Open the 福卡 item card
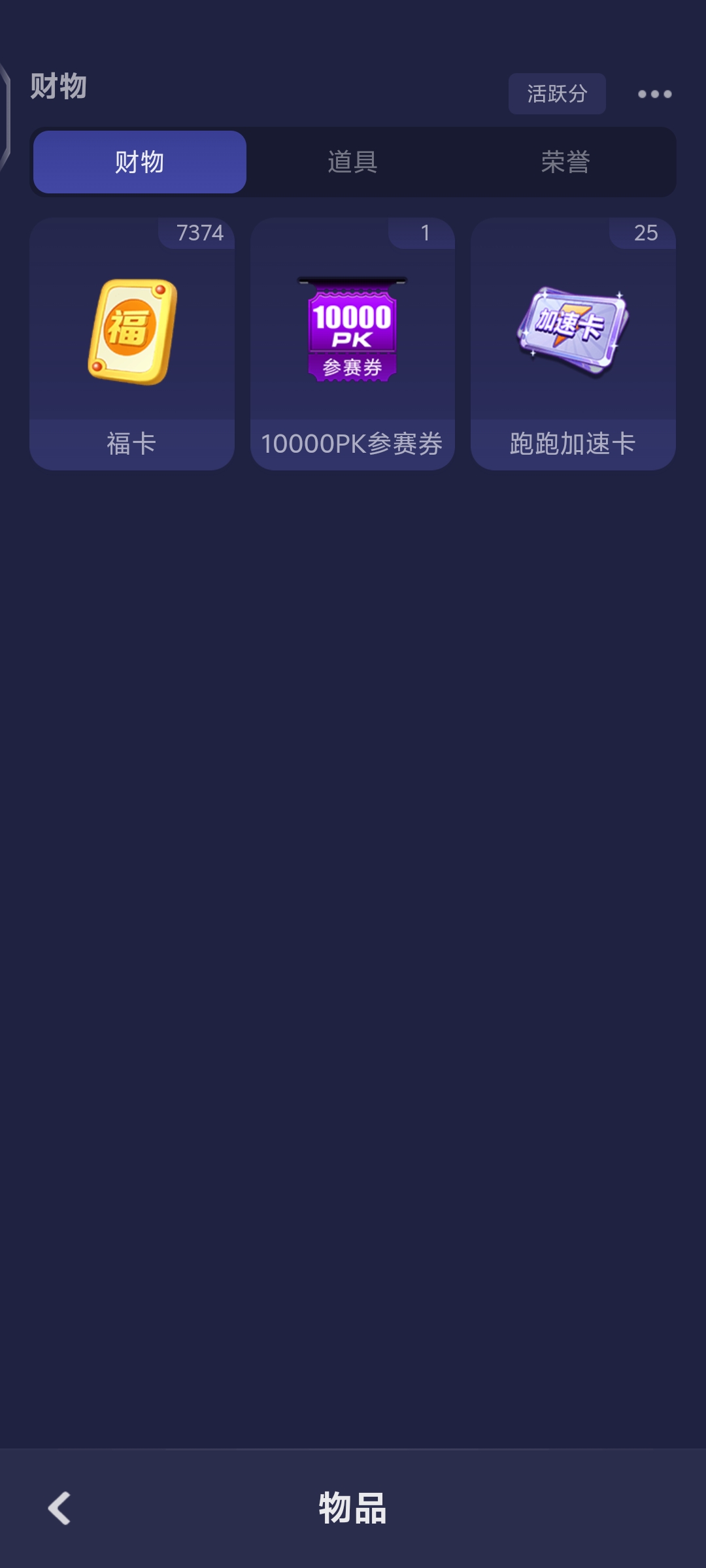The image size is (706, 1568). 132,344
